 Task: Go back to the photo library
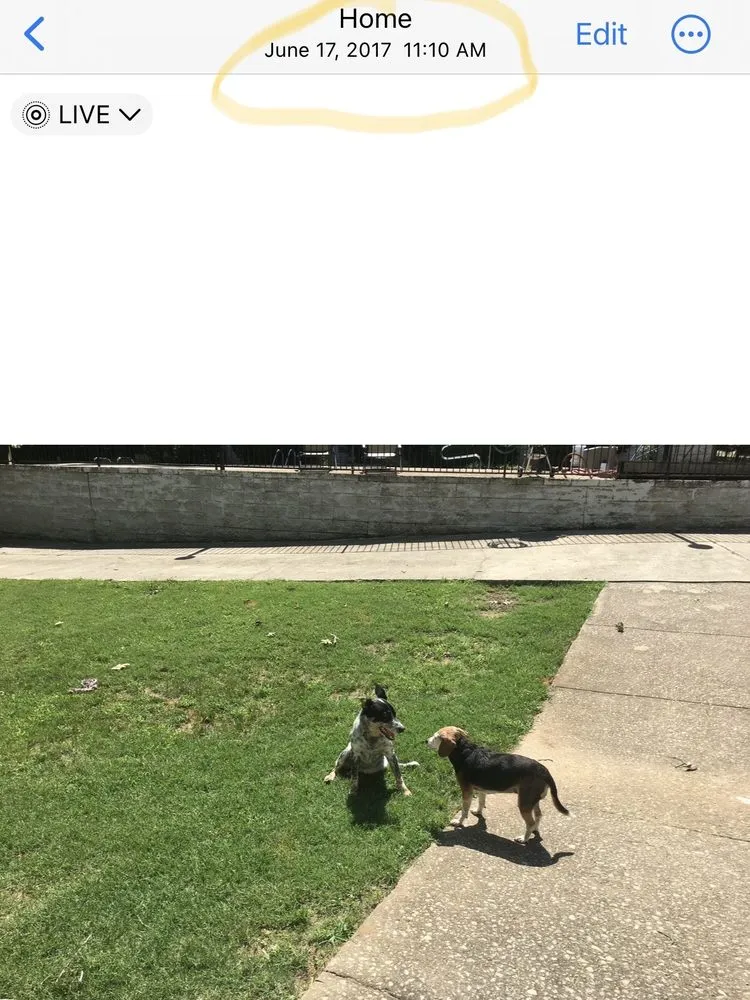pyautogui.click(x=34, y=34)
